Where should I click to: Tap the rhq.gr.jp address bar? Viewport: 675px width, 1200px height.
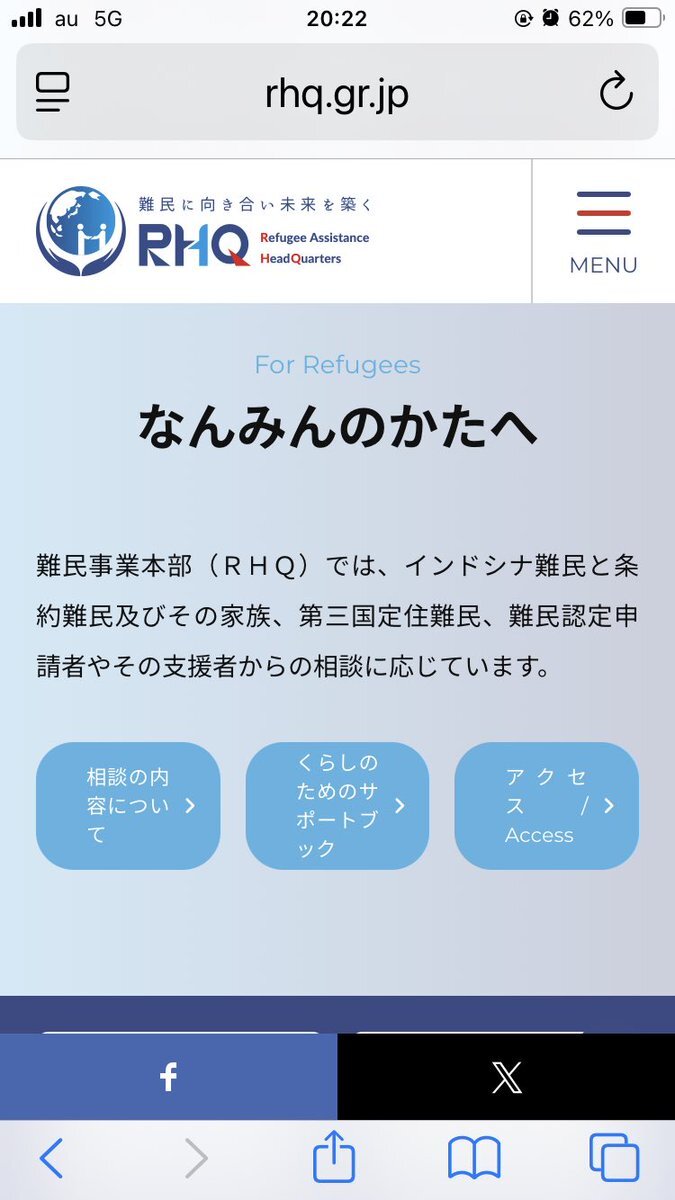coord(337,93)
